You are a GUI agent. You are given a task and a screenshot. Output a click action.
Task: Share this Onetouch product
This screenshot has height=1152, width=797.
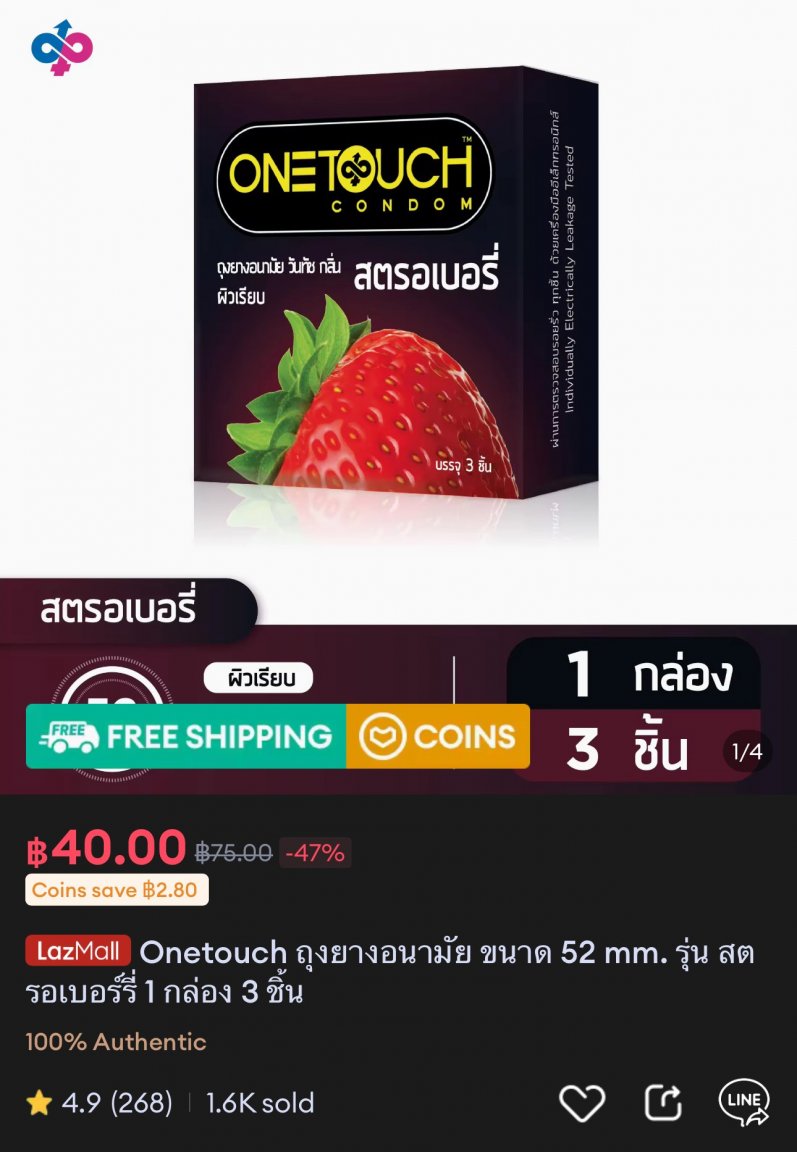[662, 1103]
